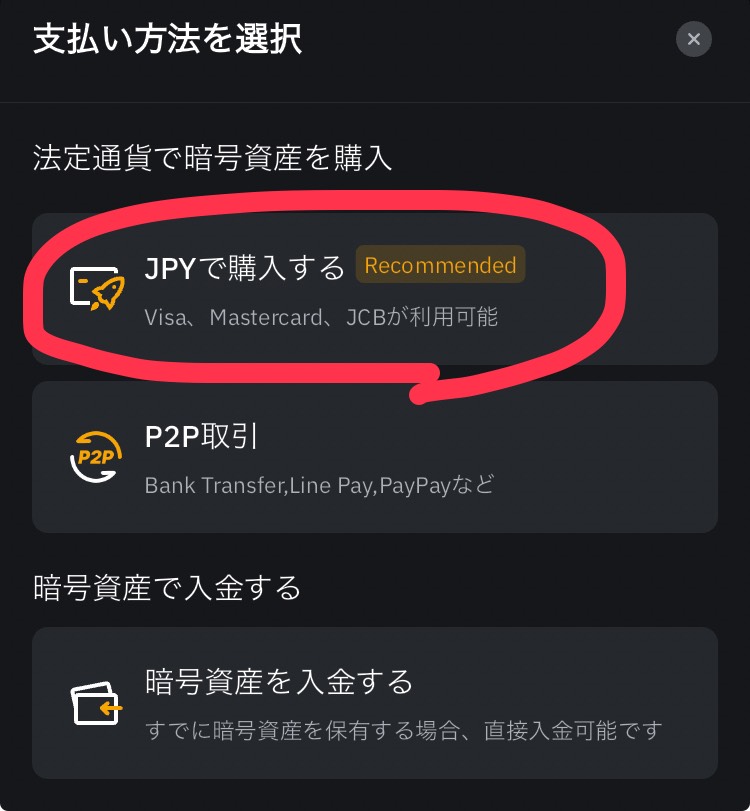The image size is (750, 811).
Task: Select JPYで購入する card payment option
Action: pyautogui.click(x=374, y=288)
